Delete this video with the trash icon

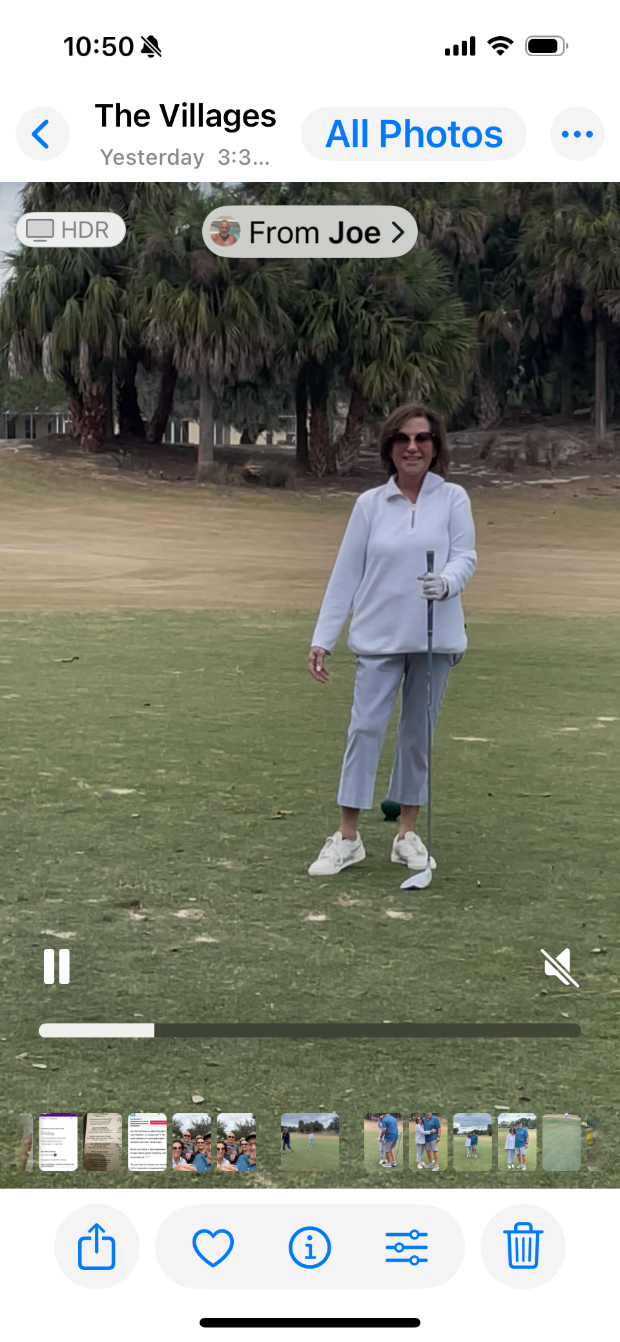[x=522, y=1247]
